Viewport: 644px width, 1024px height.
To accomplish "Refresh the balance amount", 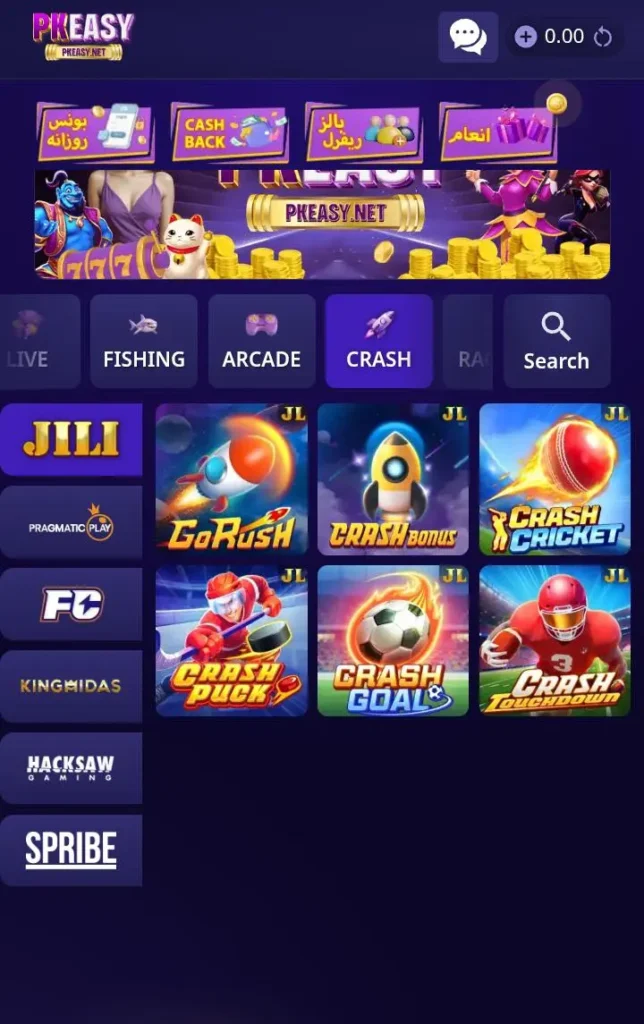I will pyautogui.click(x=602, y=37).
